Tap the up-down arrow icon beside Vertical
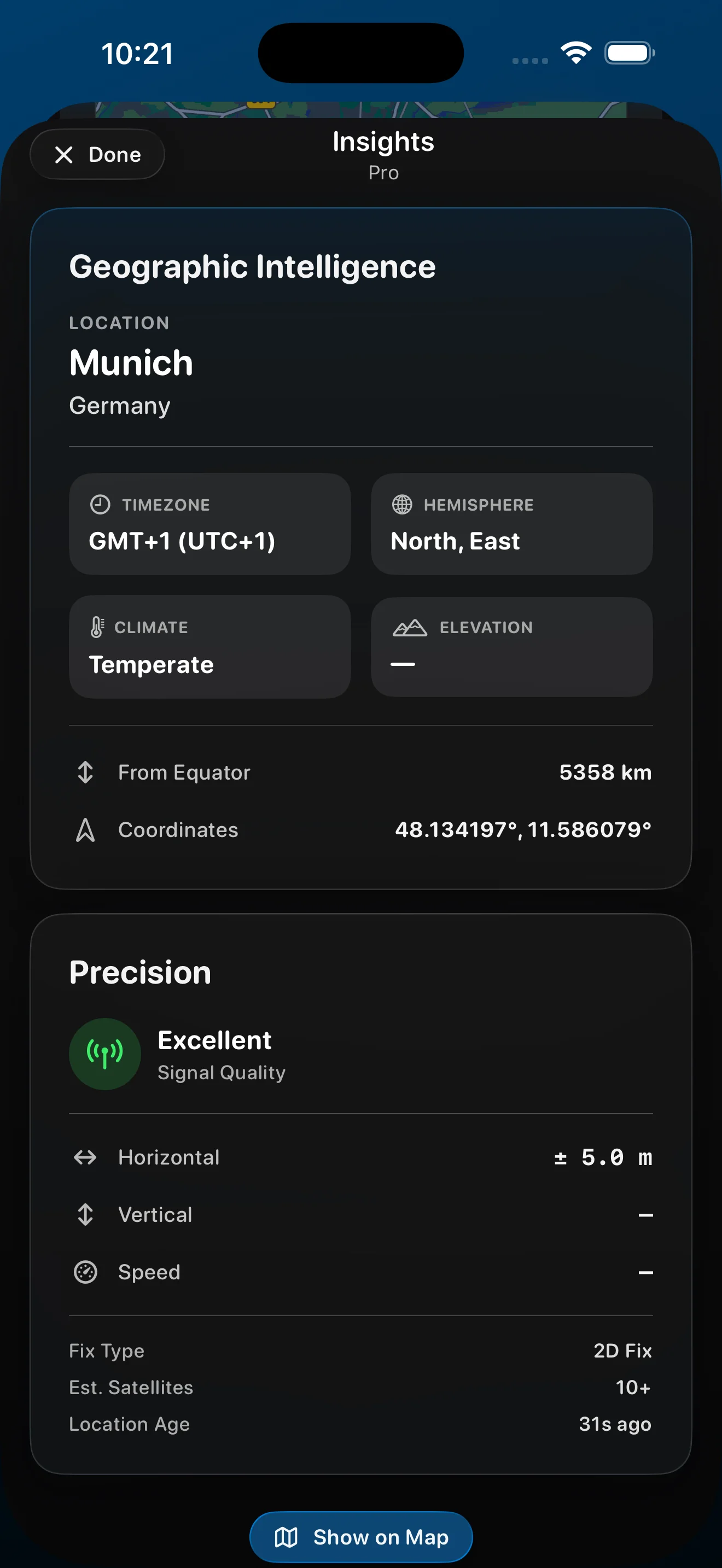This screenshot has width=722, height=1568. point(85,1214)
